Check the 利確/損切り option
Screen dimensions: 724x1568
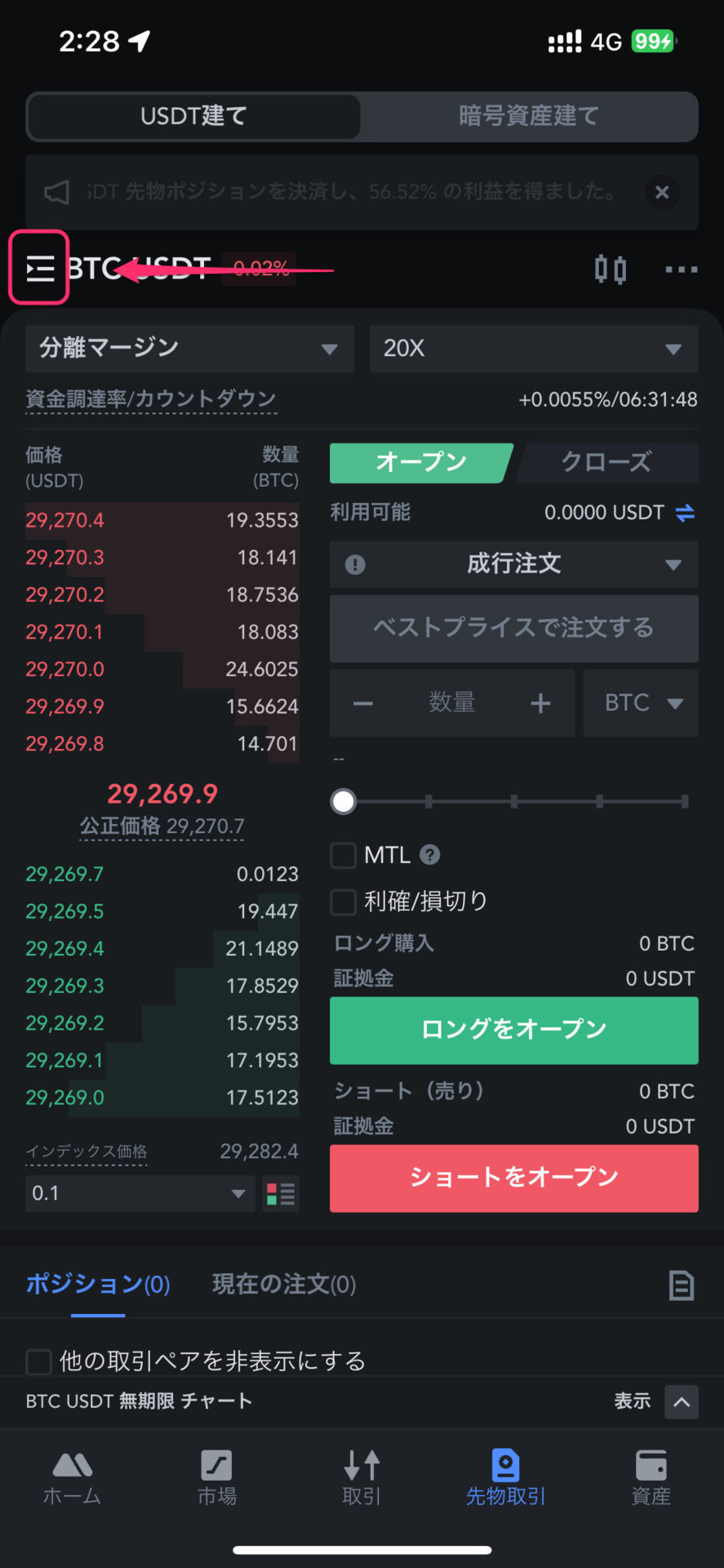click(x=344, y=902)
